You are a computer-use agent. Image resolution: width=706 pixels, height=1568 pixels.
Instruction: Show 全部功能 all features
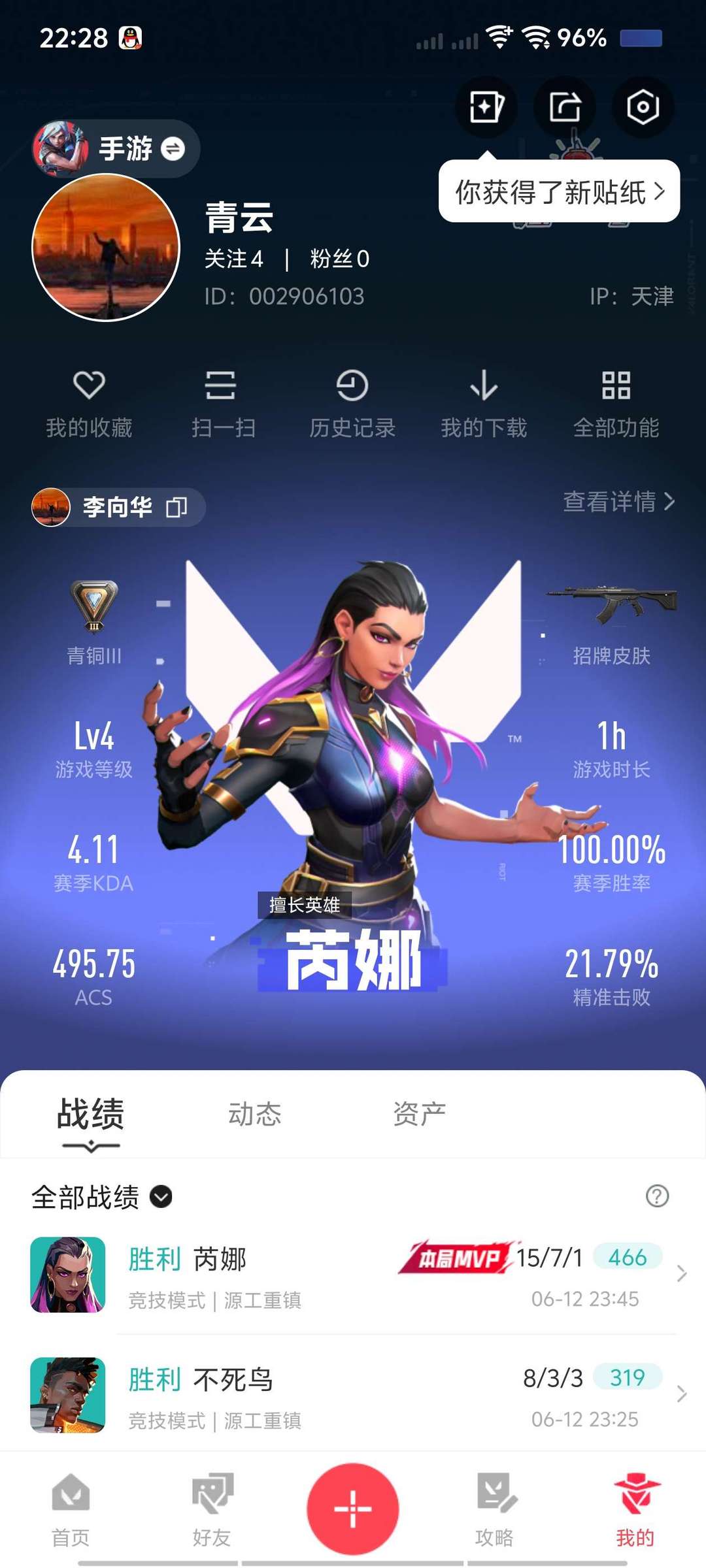(x=616, y=404)
